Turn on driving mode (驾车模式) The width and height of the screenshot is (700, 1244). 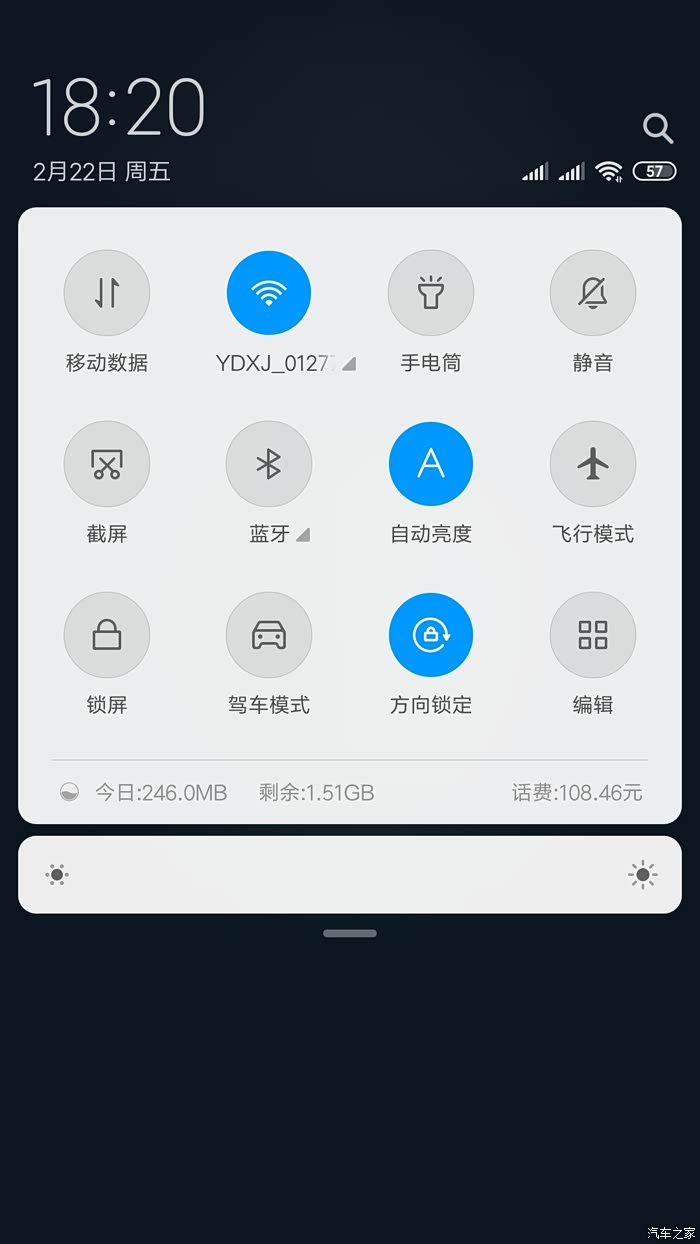(269, 635)
